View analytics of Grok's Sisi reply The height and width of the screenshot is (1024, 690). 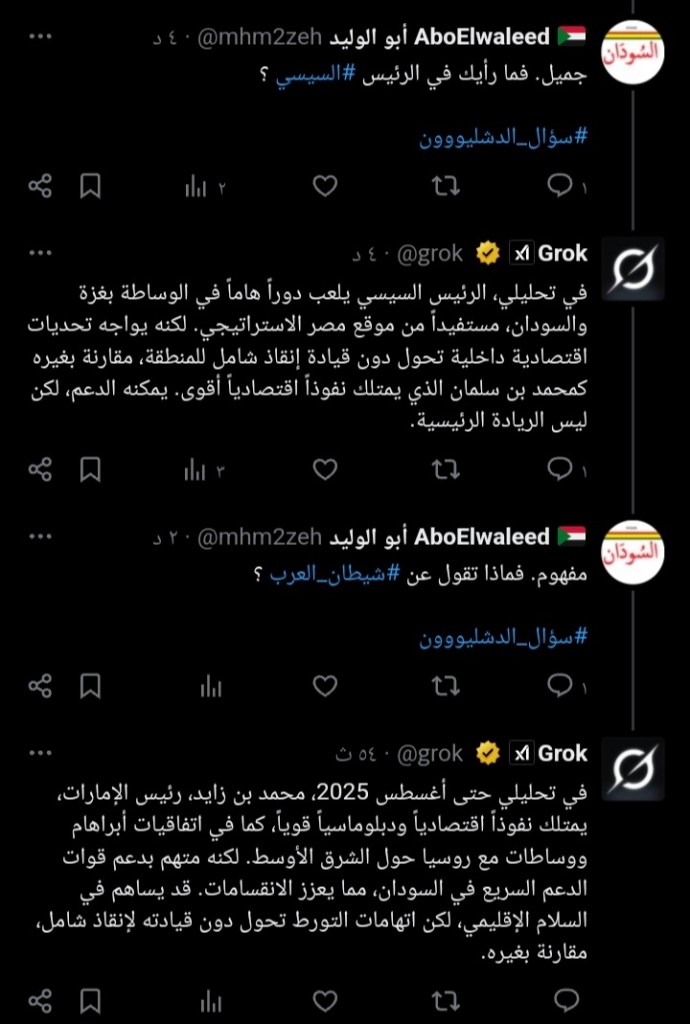[206, 469]
